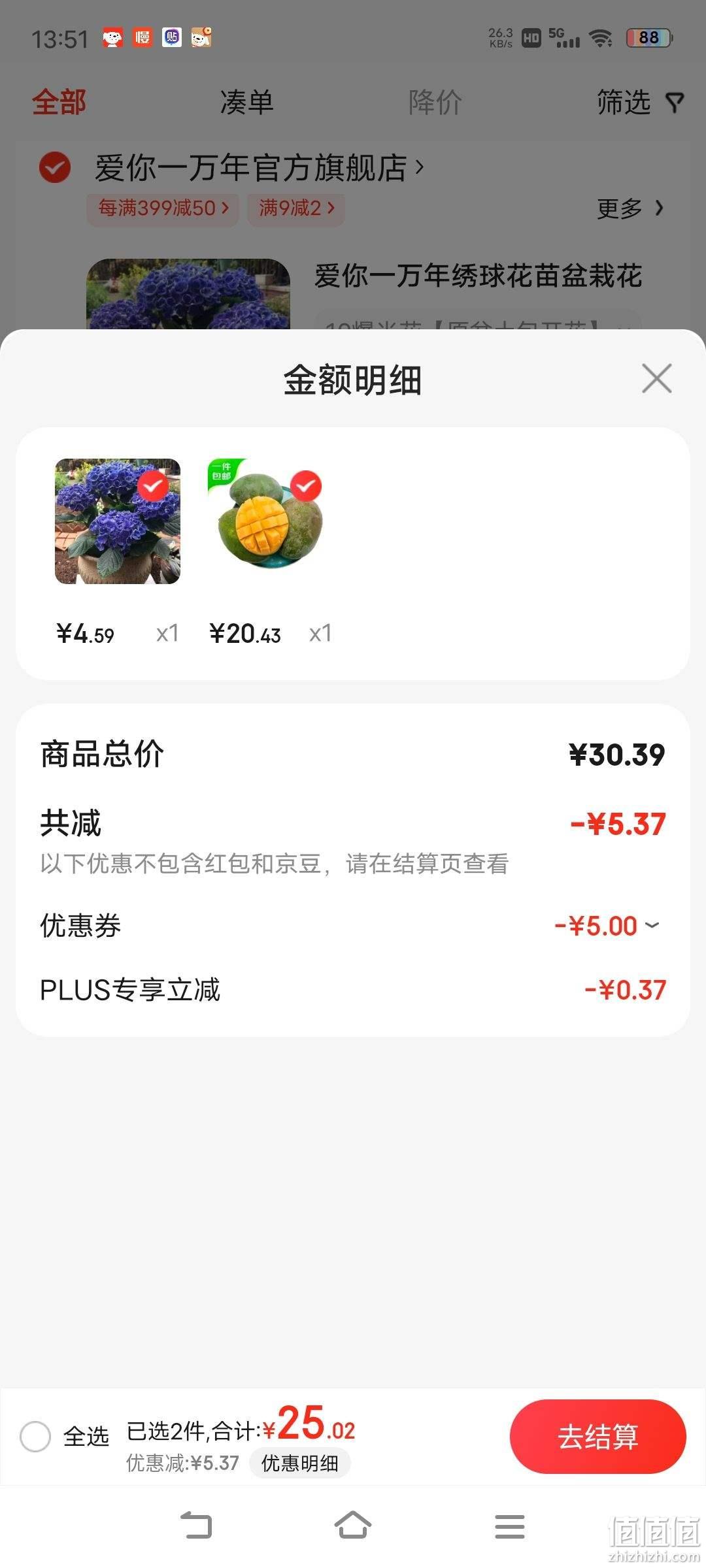Go to the system home screen
The width and height of the screenshot is (706, 1568).
point(353,1526)
